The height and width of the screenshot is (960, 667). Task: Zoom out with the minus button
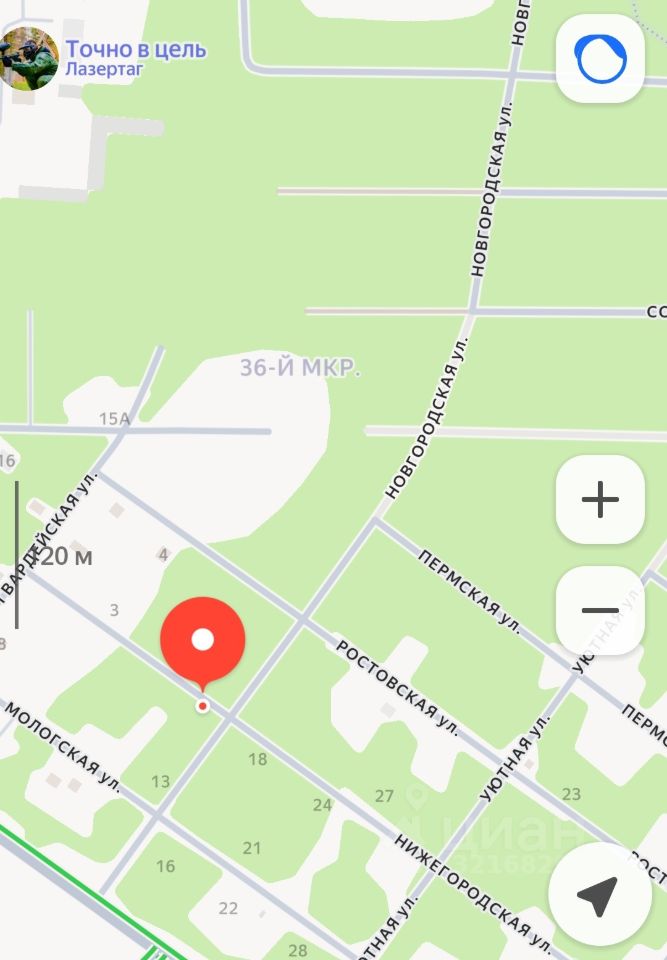click(x=600, y=610)
